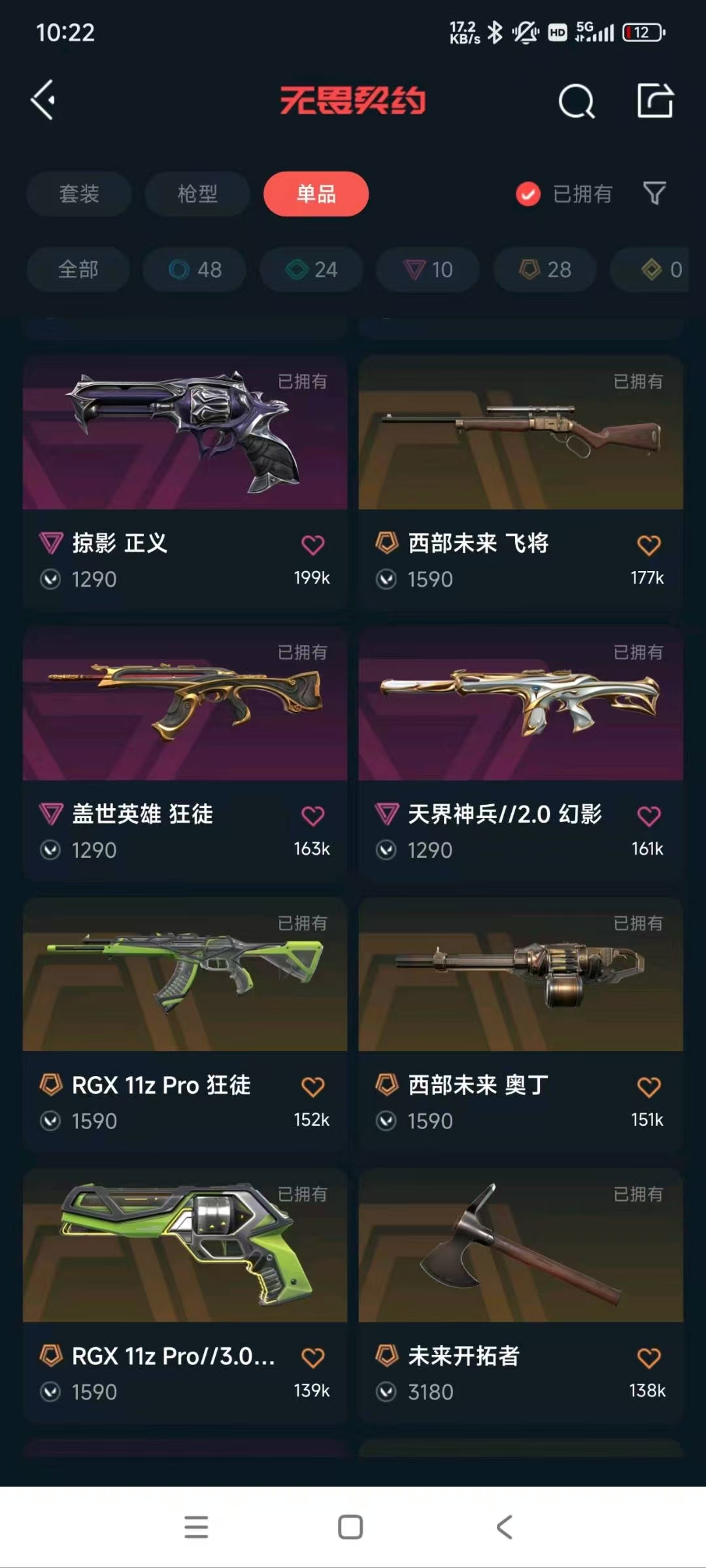706x1568 pixels.
Task: Filter by the chip showing 24
Action: [311, 269]
